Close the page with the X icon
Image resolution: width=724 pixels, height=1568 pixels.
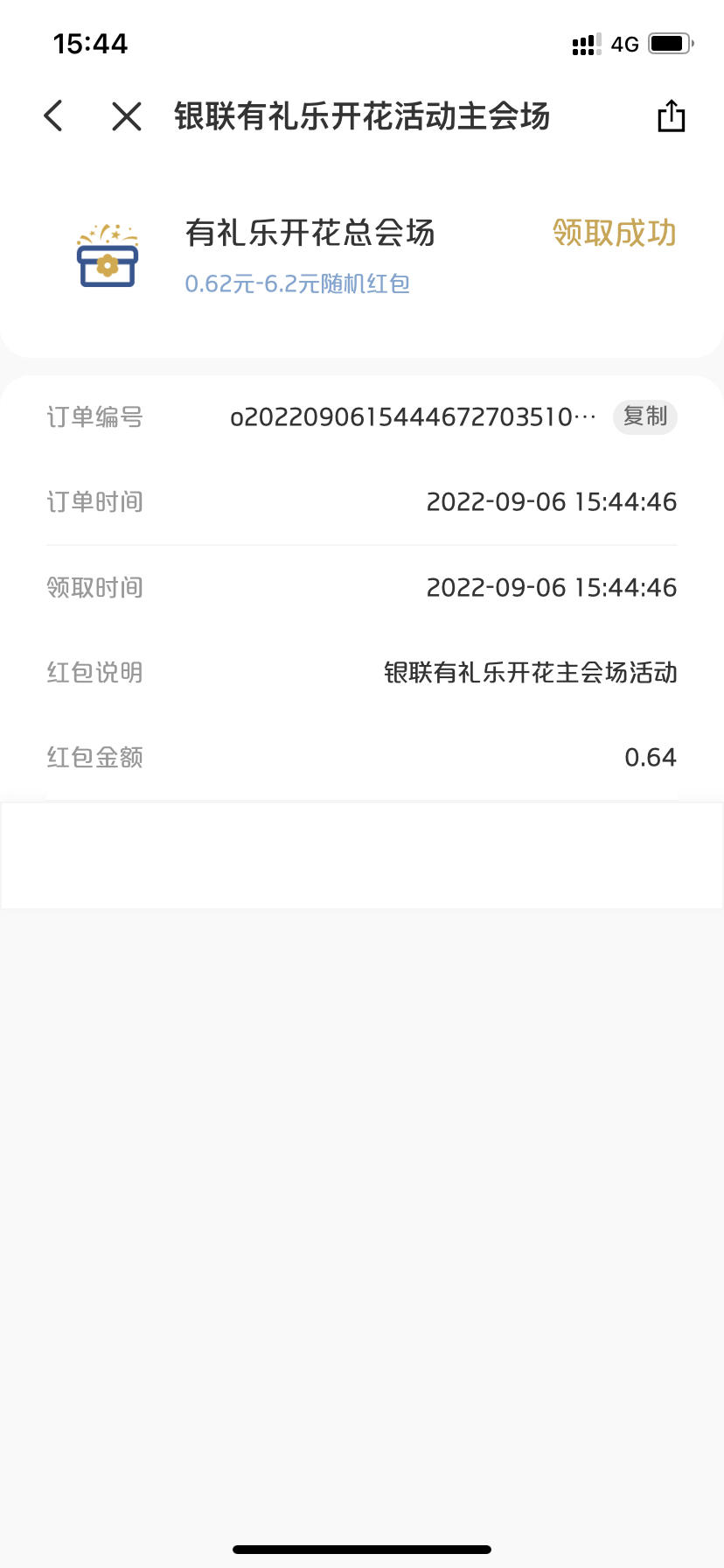[x=127, y=115]
